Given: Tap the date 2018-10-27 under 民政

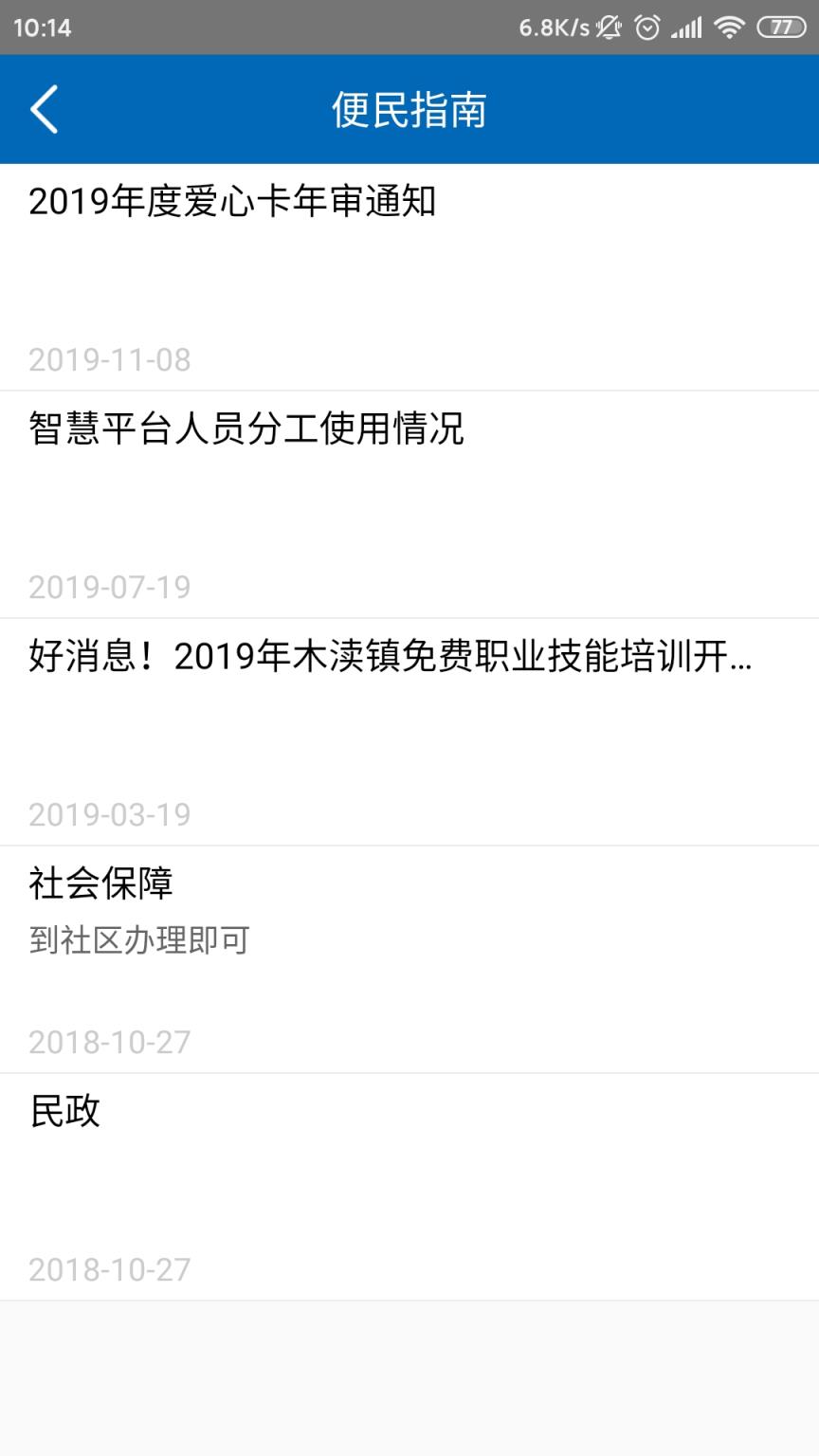Looking at the screenshot, I should (109, 1268).
